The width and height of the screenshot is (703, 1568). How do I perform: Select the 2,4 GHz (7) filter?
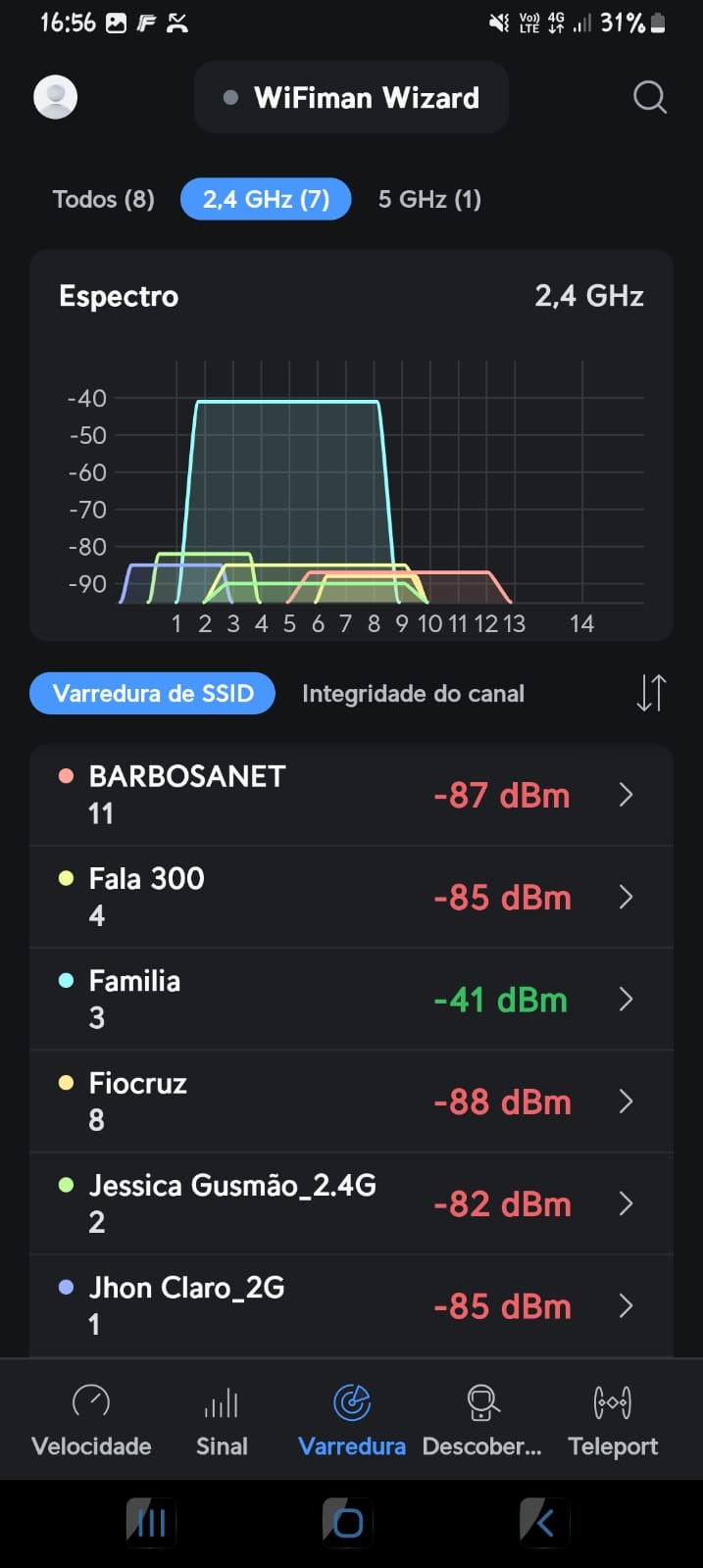(x=266, y=199)
